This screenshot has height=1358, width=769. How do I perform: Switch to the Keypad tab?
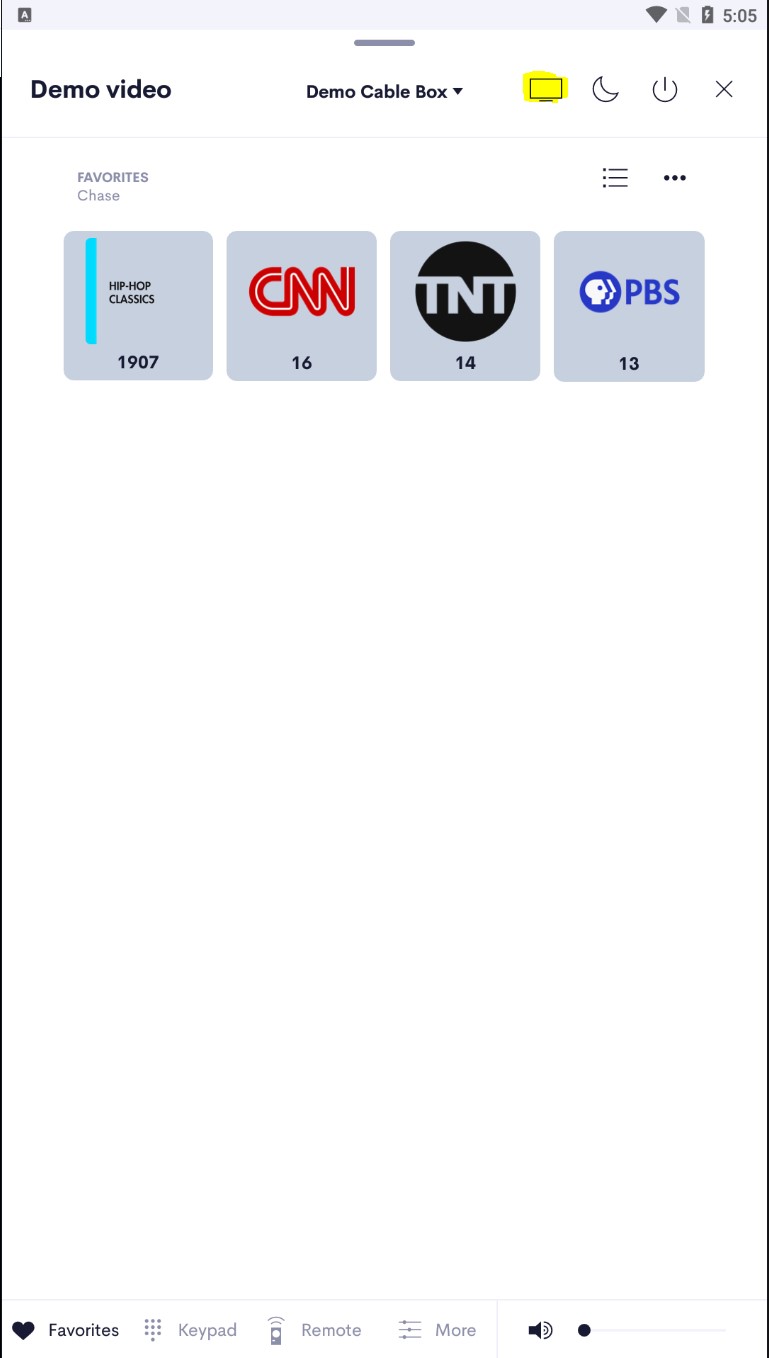click(x=191, y=1330)
